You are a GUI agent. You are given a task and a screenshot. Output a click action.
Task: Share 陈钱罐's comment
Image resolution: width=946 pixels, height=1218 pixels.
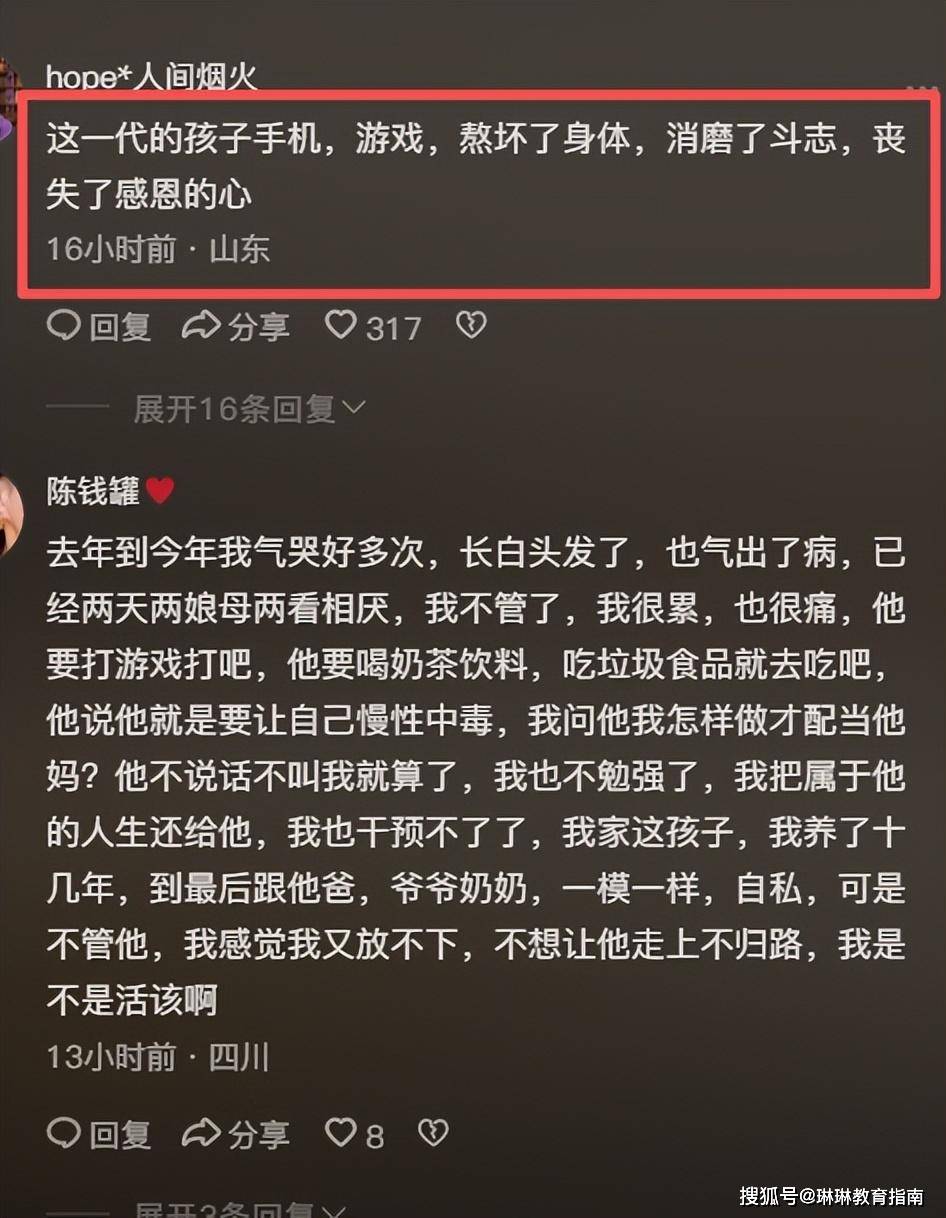(236, 1134)
